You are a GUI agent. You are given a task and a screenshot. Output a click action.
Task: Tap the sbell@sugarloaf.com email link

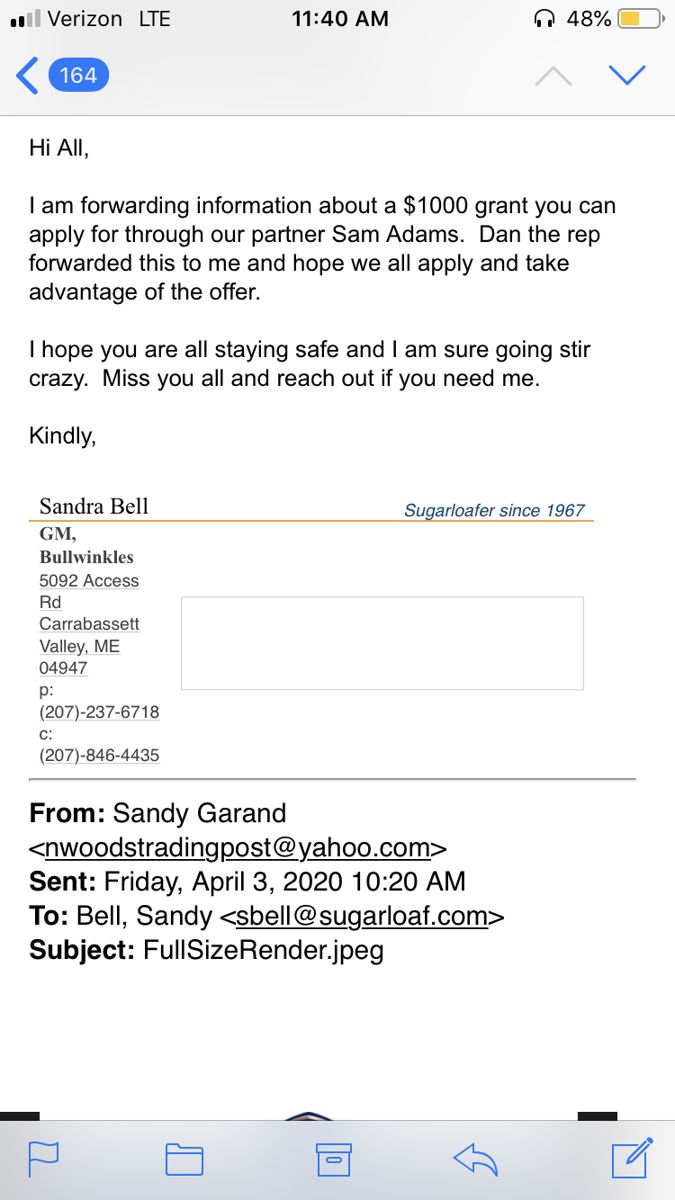(362, 916)
